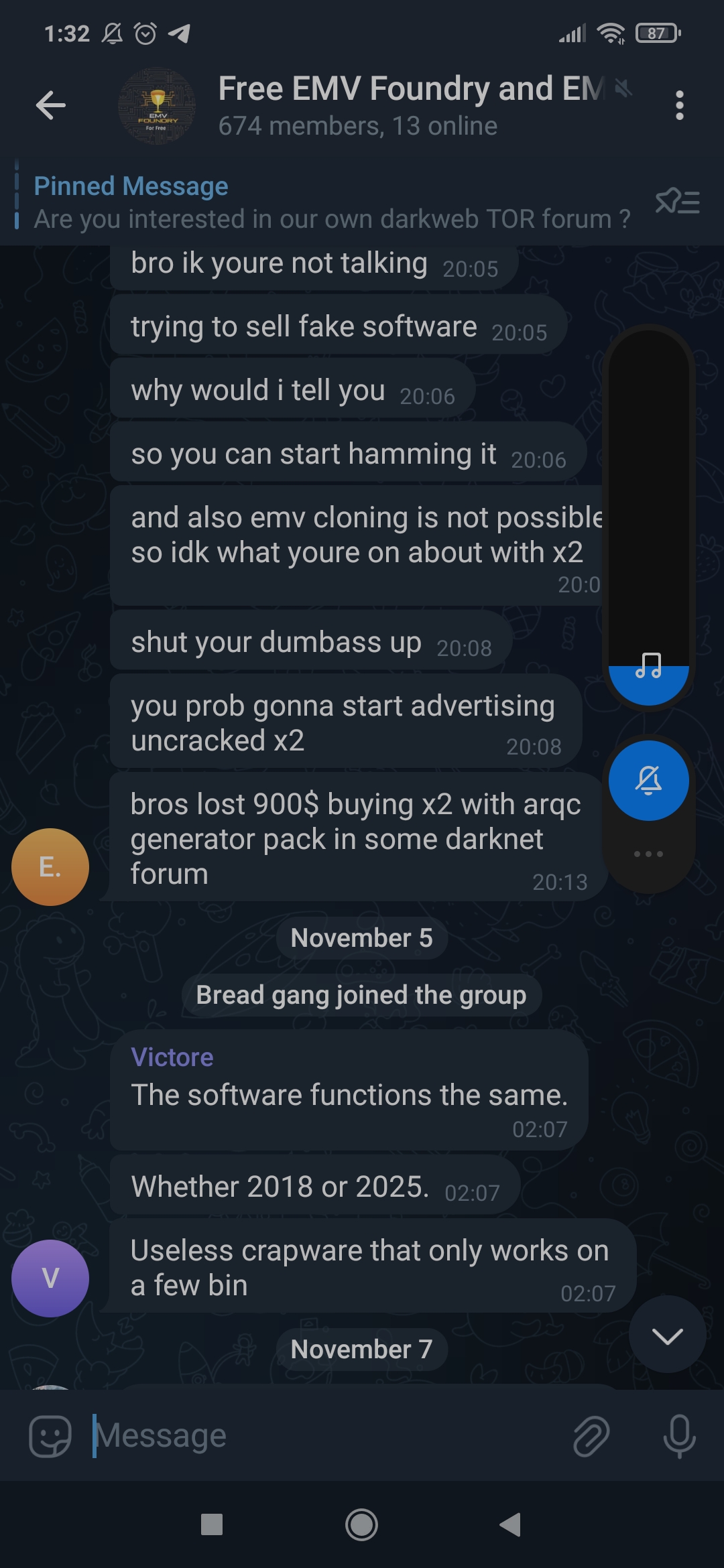Attach a file with the paperclip
Image resolution: width=724 pixels, height=1568 pixels.
[591, 1436]
